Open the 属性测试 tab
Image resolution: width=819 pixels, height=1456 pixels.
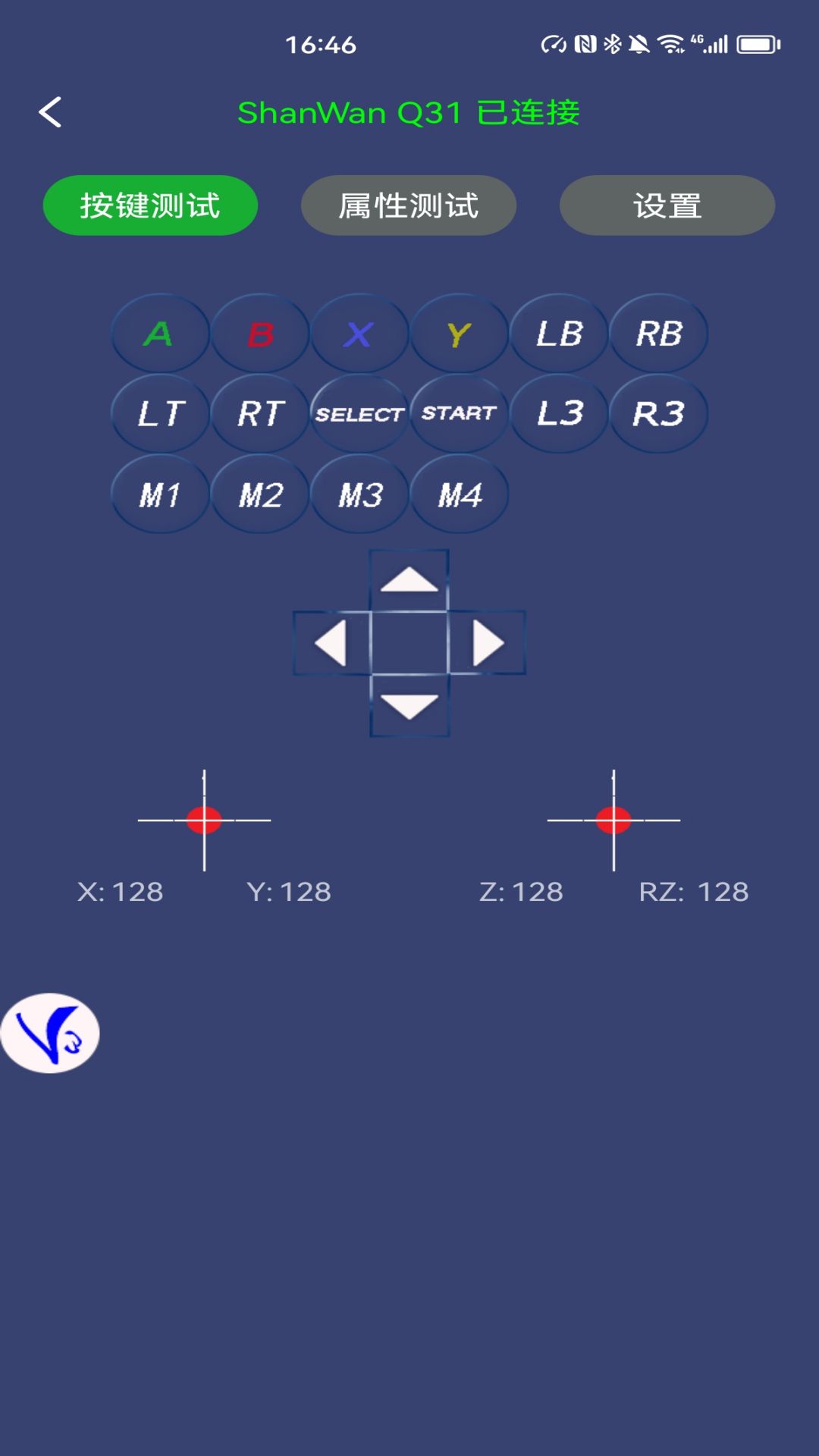409,206
